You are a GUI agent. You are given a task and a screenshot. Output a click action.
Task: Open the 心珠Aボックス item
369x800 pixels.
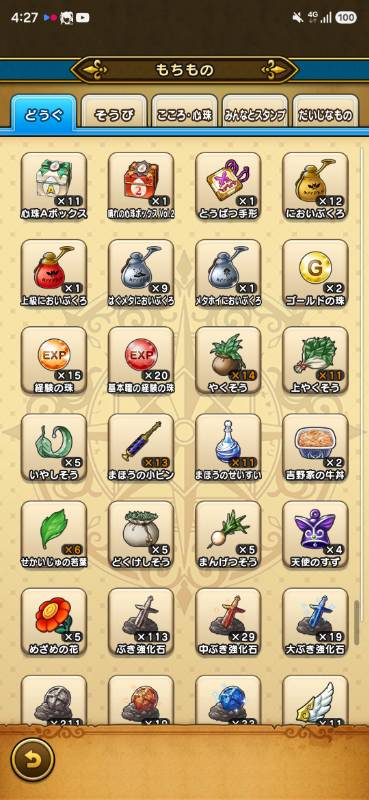click(54, 186)
